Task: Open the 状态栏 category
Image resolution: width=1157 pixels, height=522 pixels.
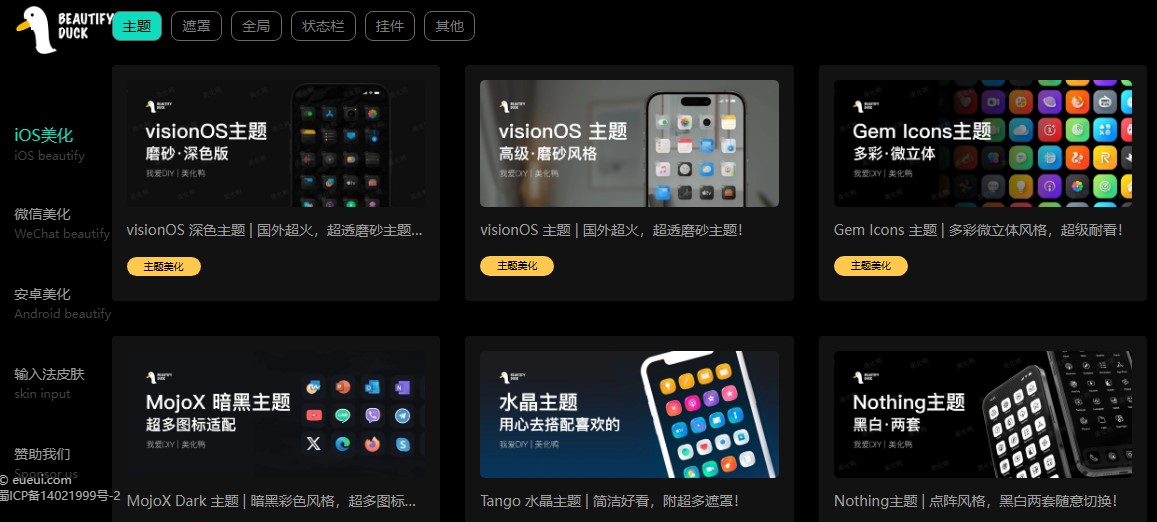Action: (323, 26)
